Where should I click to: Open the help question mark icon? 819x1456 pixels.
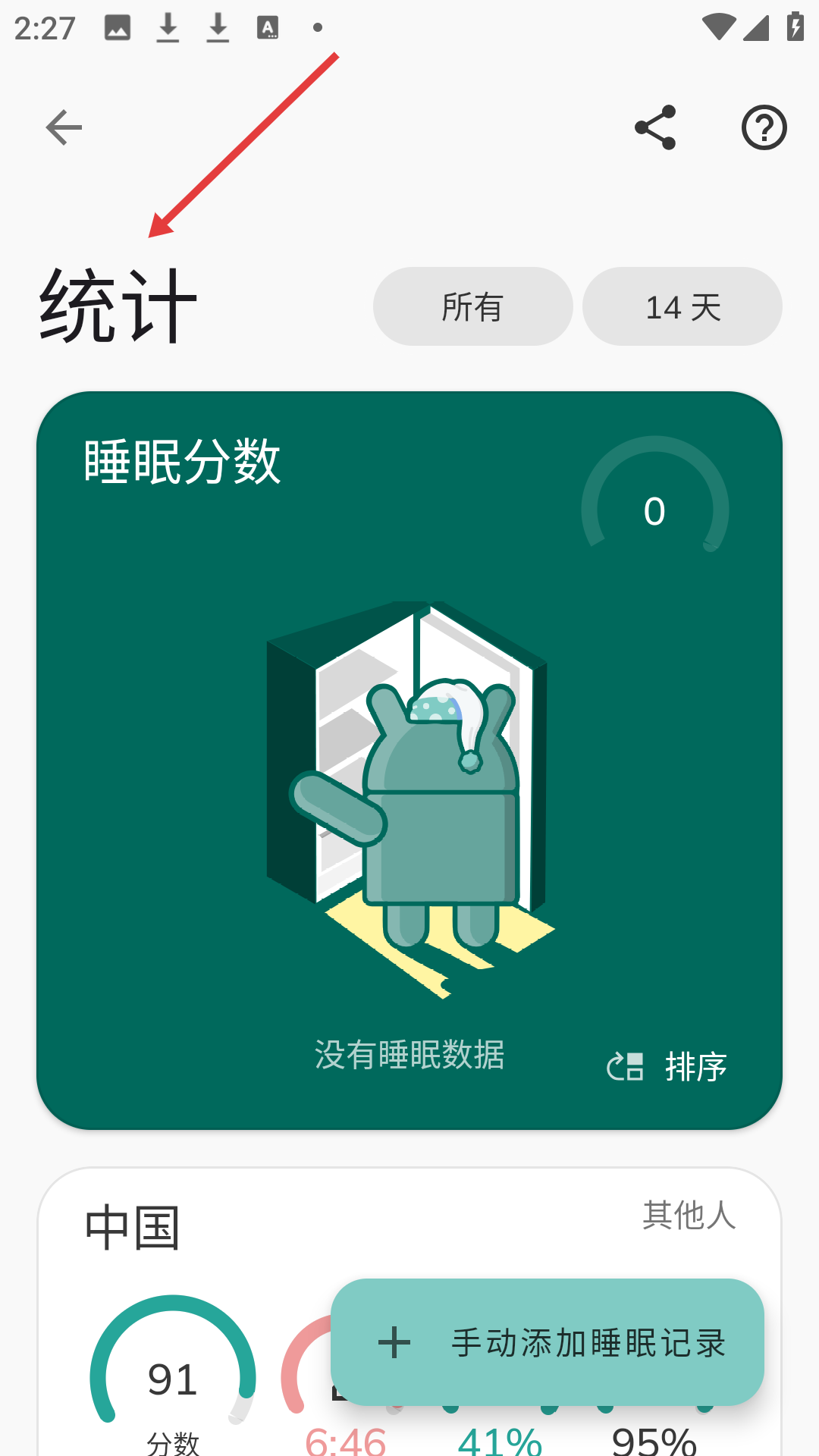(764, 127)
